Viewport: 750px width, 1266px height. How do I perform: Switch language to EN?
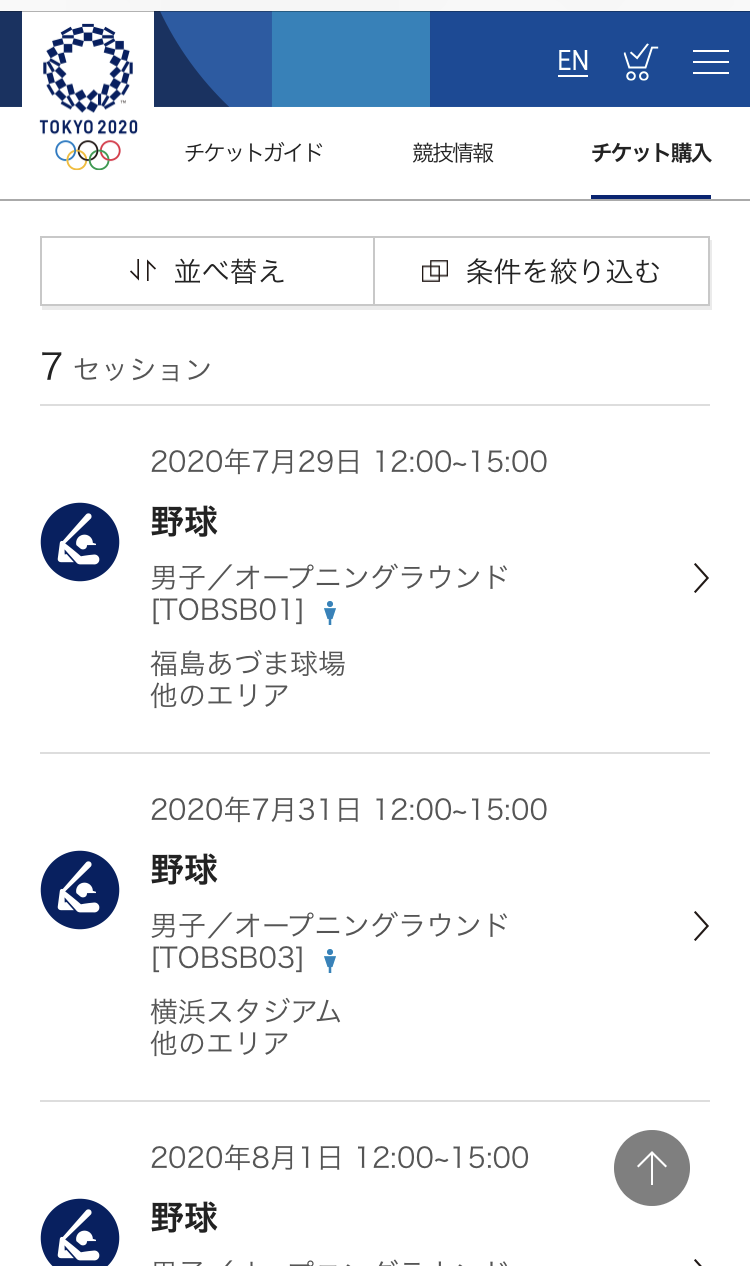[573, 61]
